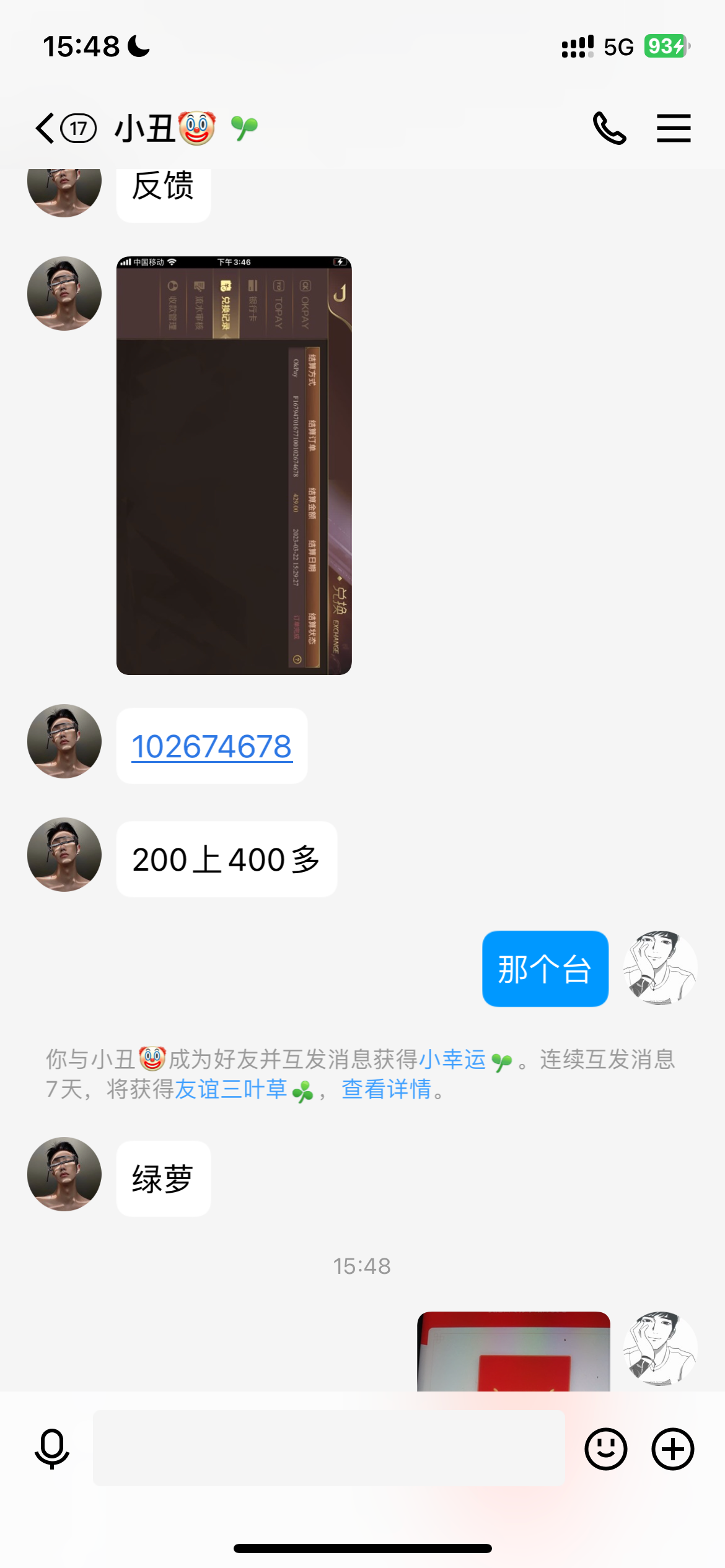The image size is (725, 1568).
Task: Open the emoji picker
Action: pos(605,1448)
